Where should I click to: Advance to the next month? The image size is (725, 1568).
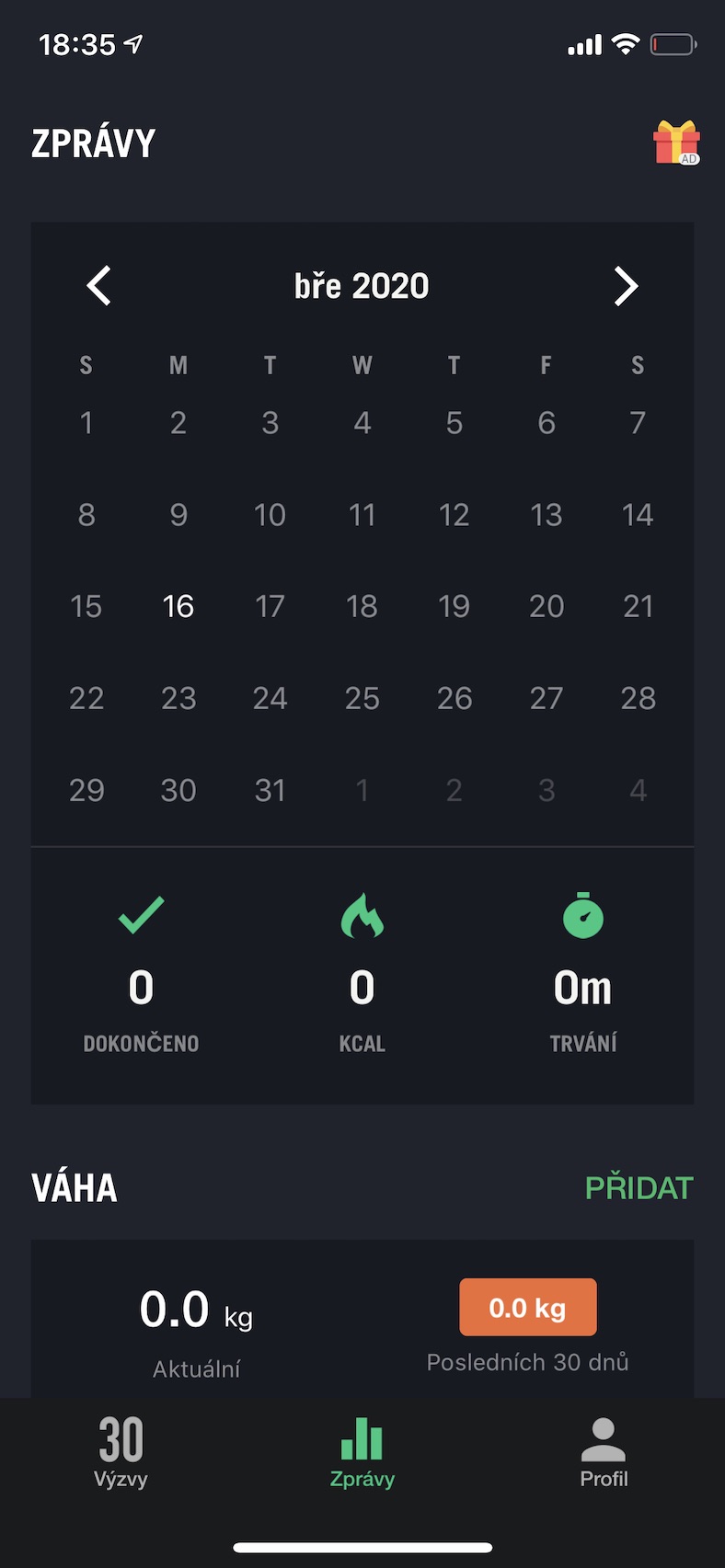[x=626, y=286]
